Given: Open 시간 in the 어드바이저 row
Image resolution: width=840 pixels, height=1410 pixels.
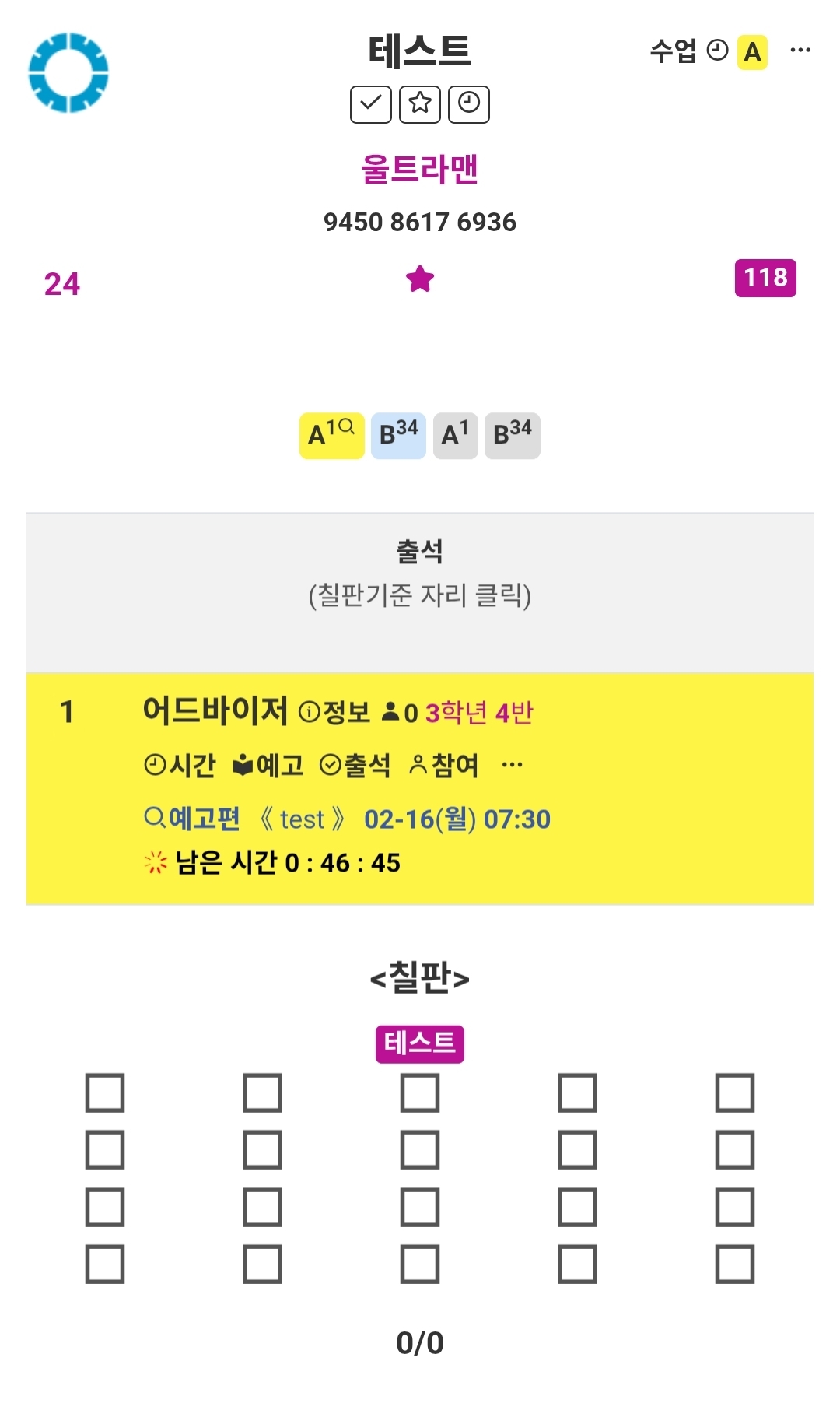Looking at the screenshot, I should 180,766.
